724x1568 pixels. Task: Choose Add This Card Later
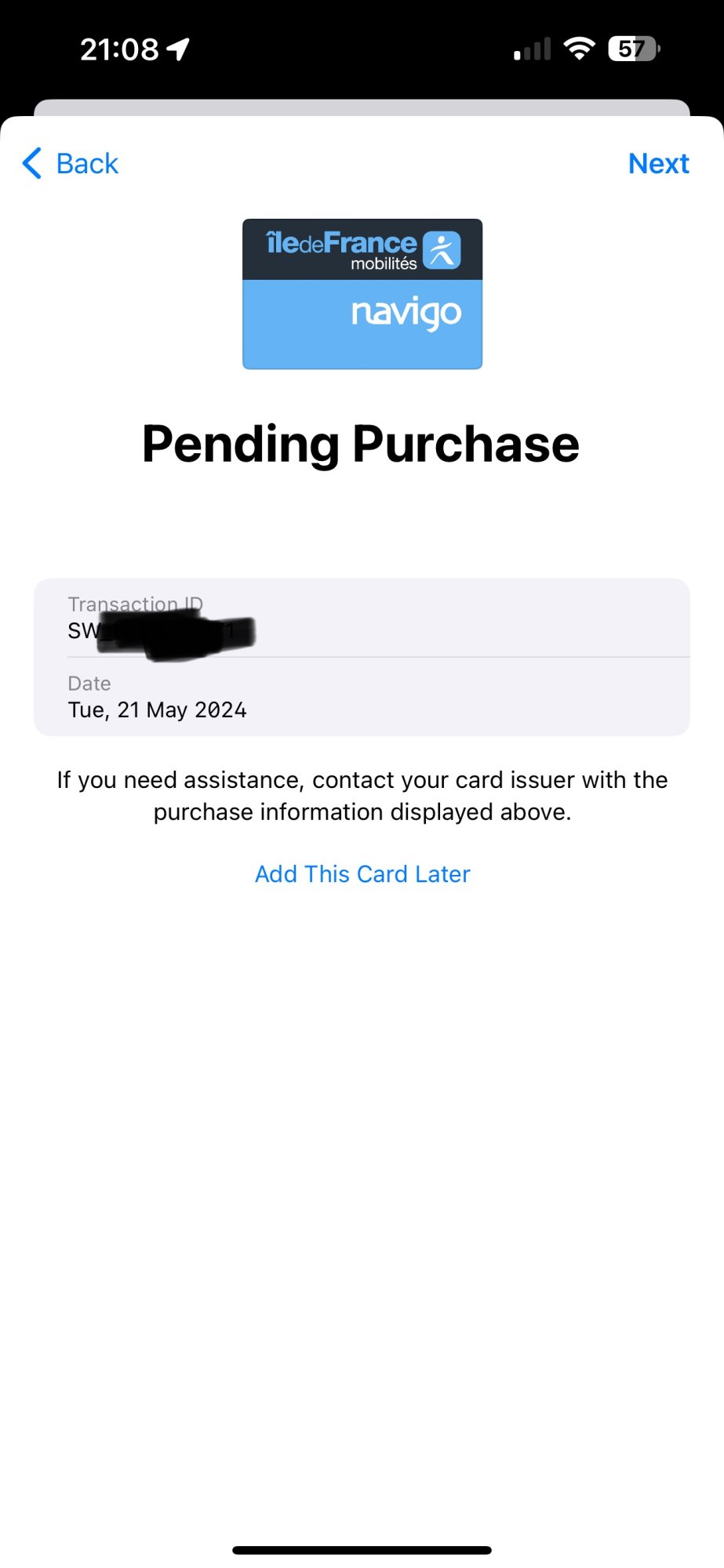point(362,873)
